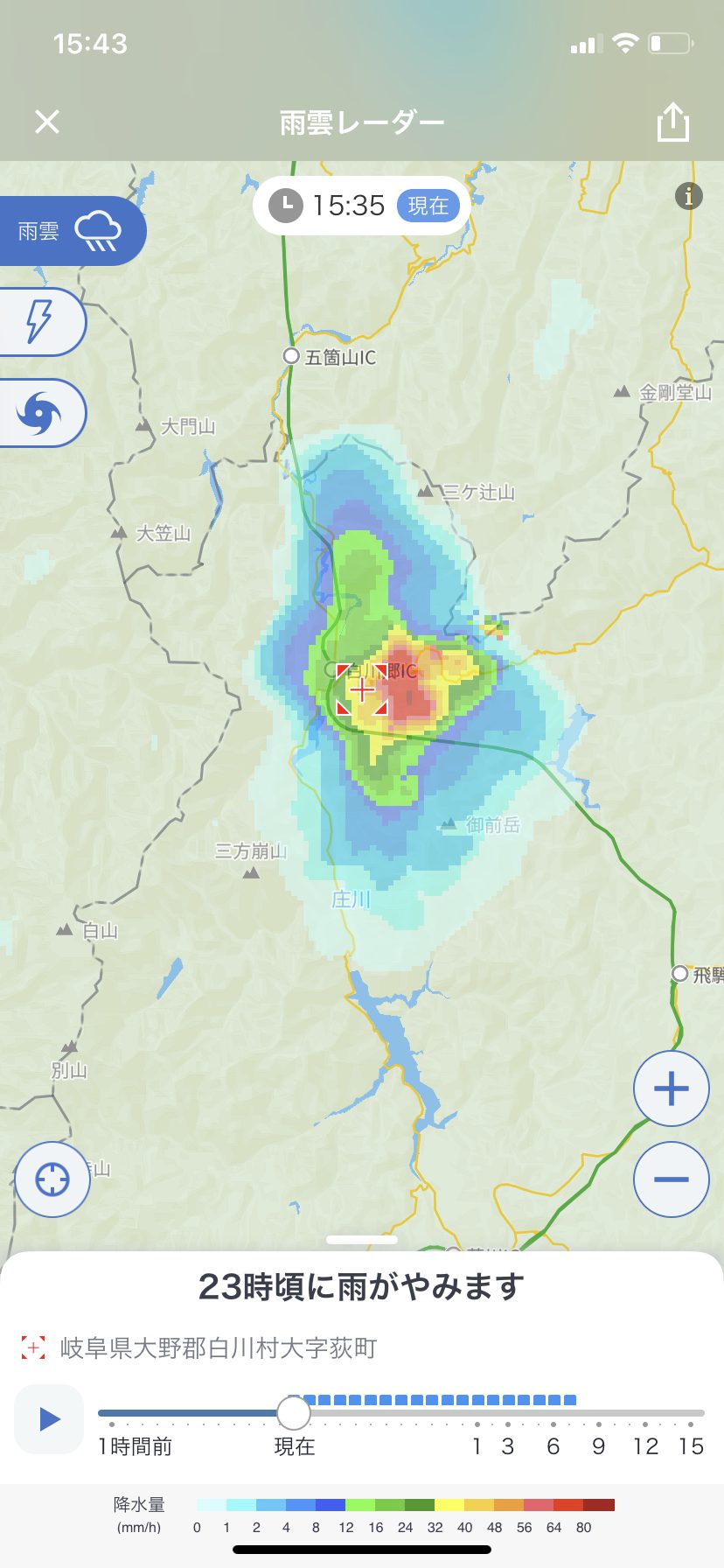724x1568 pixels.
Task: Switch to the typhoon layer
Action: pos(40,413)
